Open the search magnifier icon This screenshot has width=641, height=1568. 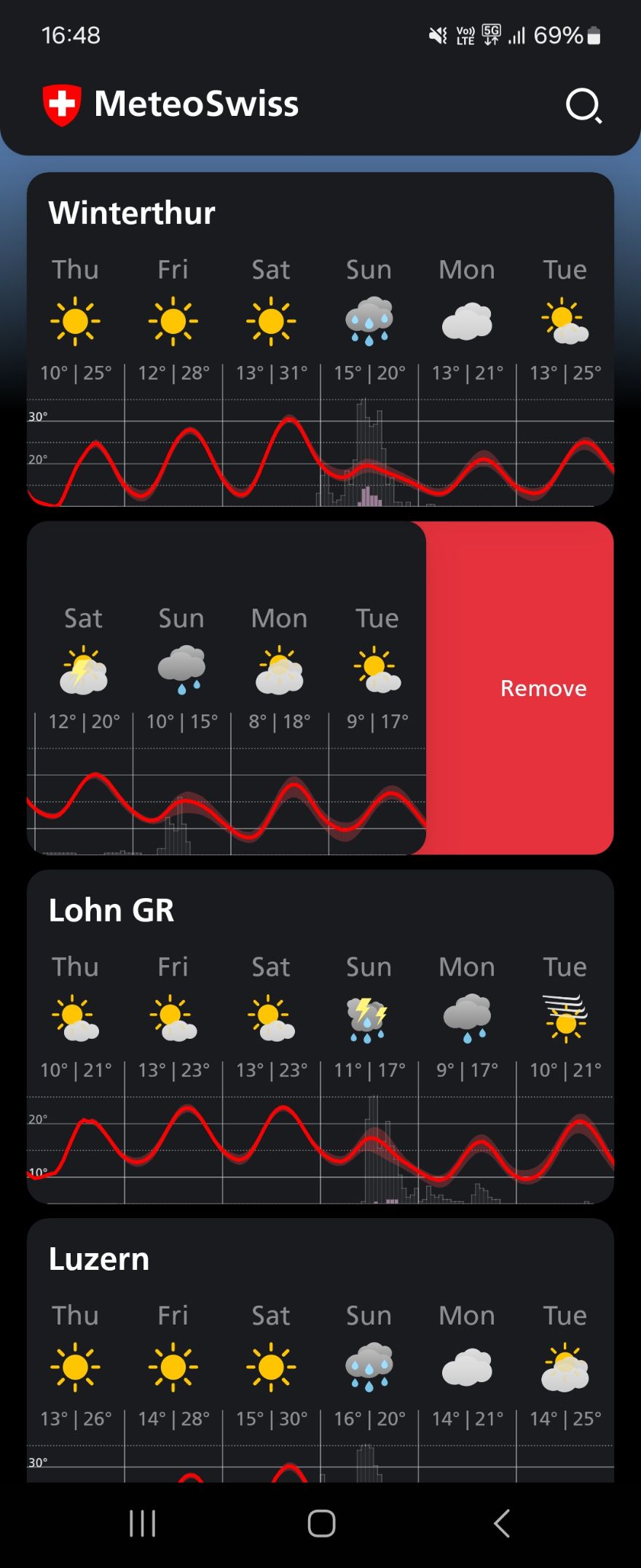[x=585, y=104]
